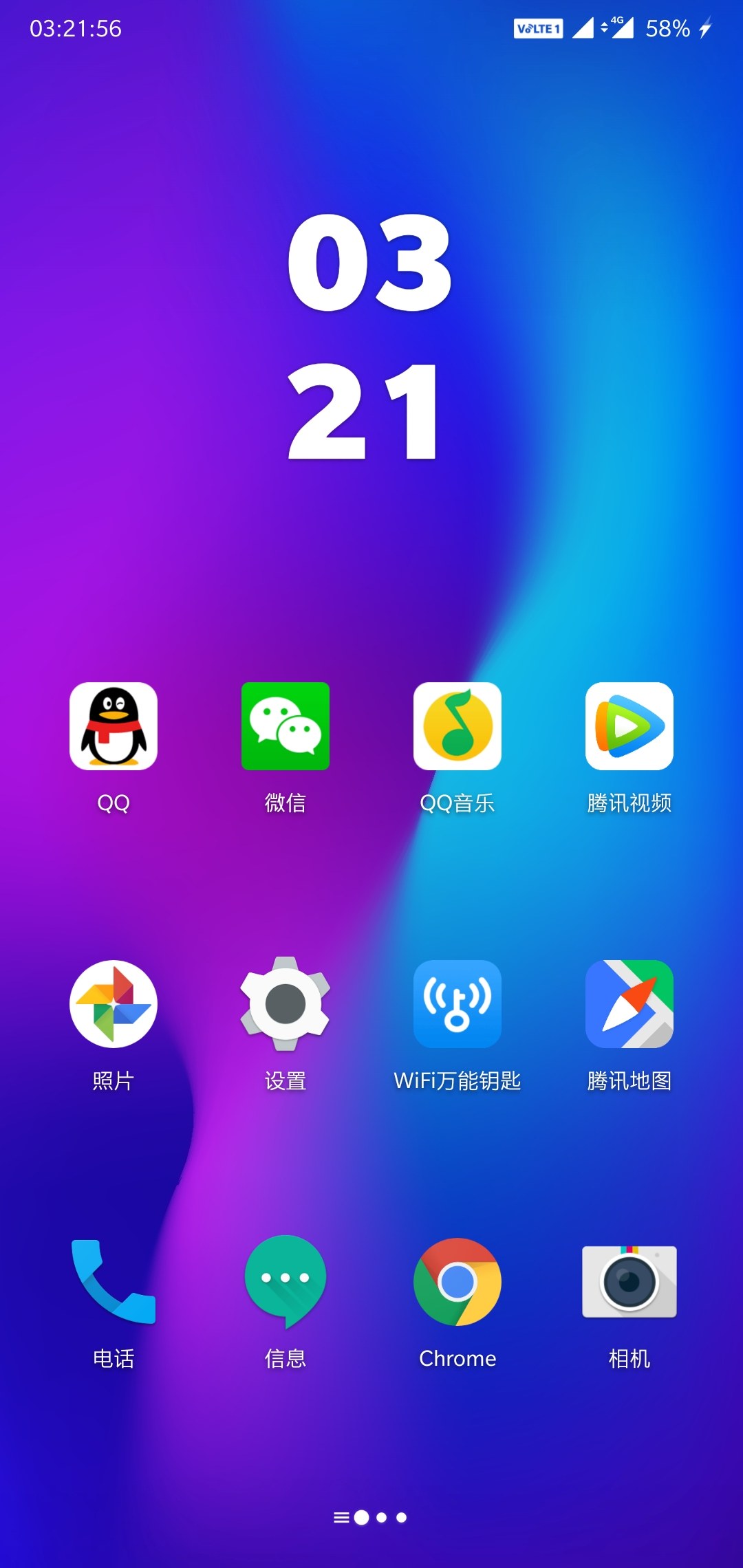Tap the VoLTE 1 status indicator
Image resolution: width=743 pixels, height=1568 pixels.
click(x=538, y=29)
